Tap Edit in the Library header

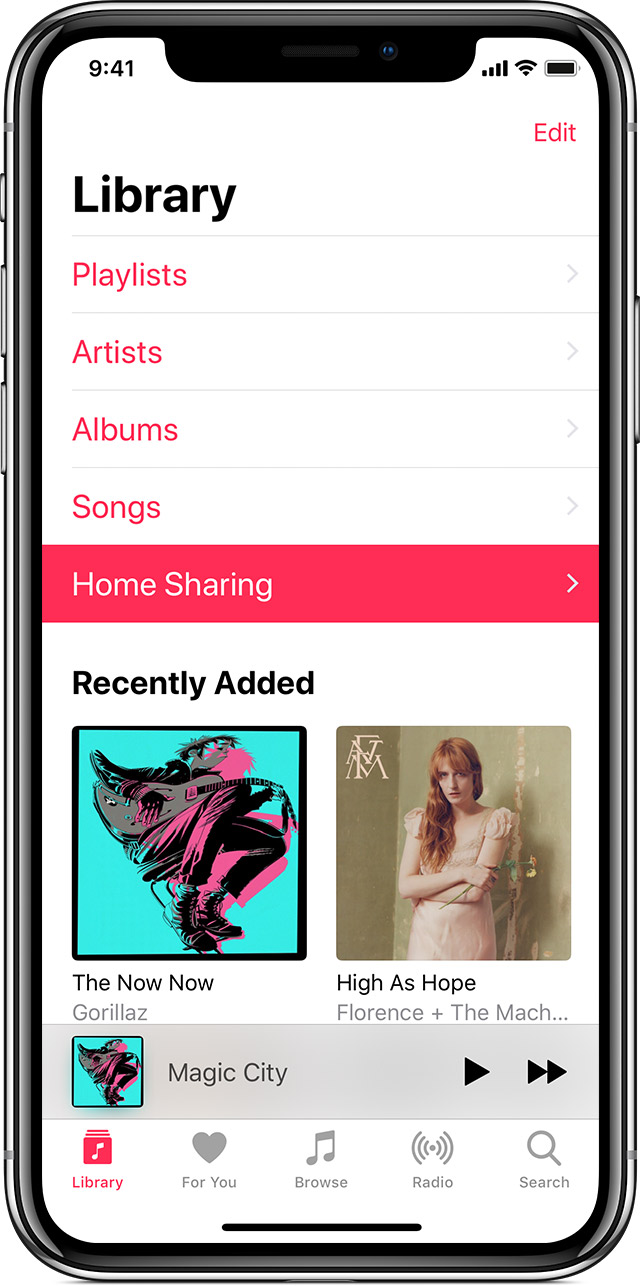[x=555, y=133]
